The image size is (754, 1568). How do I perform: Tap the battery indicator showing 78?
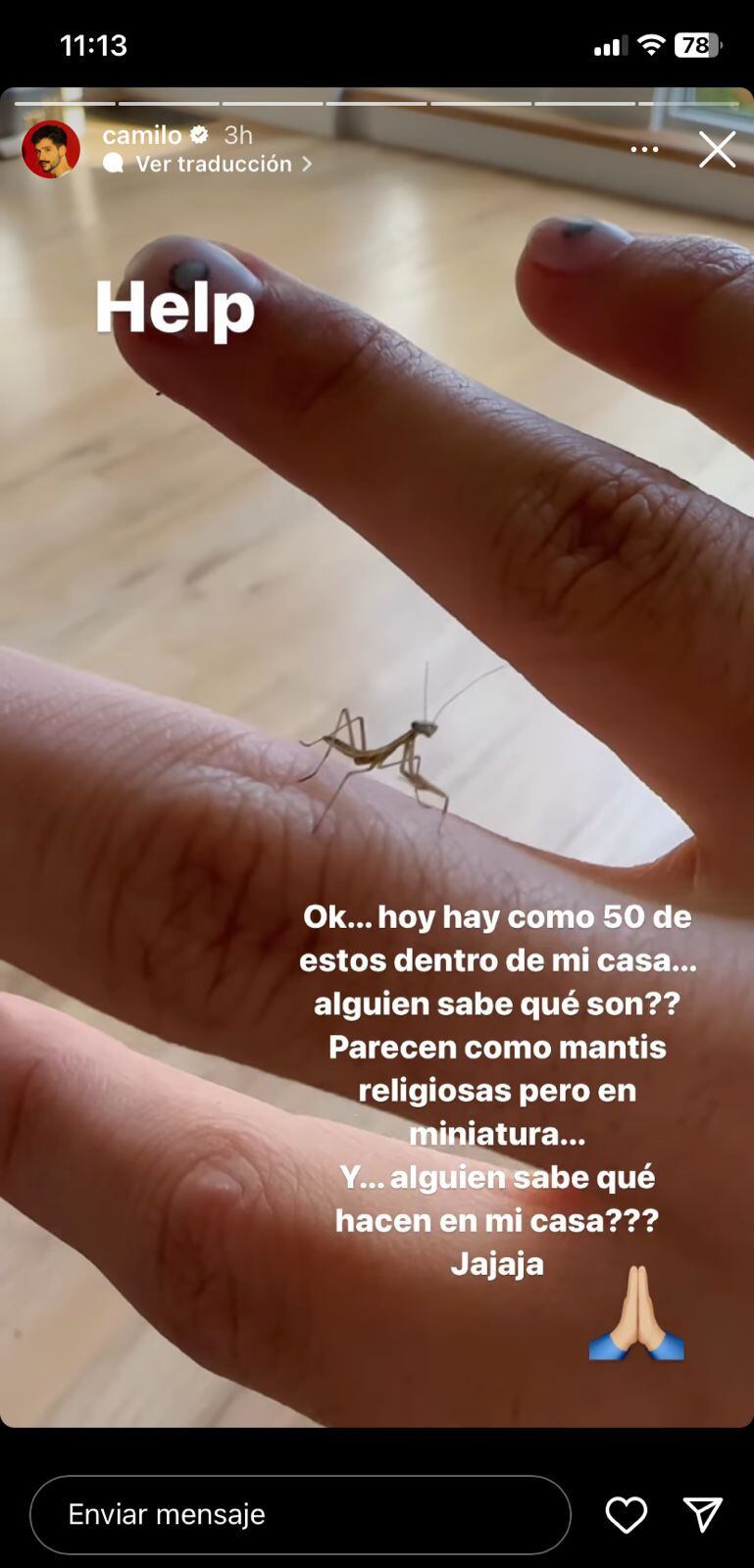pyautogui.click(x=697, y=43)
